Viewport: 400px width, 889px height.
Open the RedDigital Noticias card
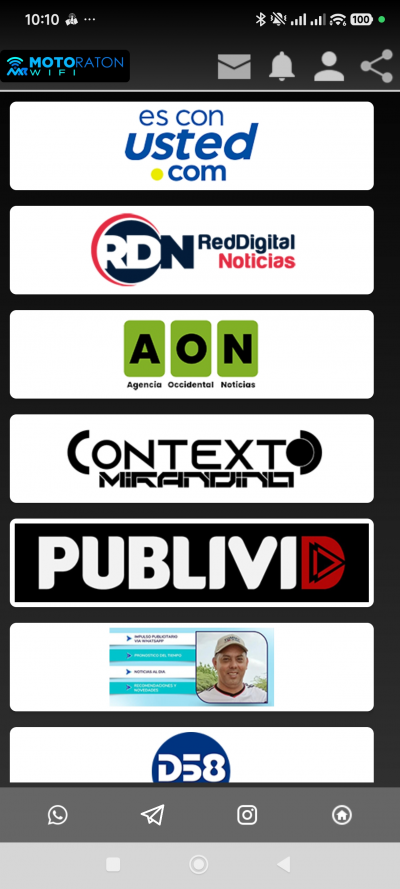(x=192, y=250)
